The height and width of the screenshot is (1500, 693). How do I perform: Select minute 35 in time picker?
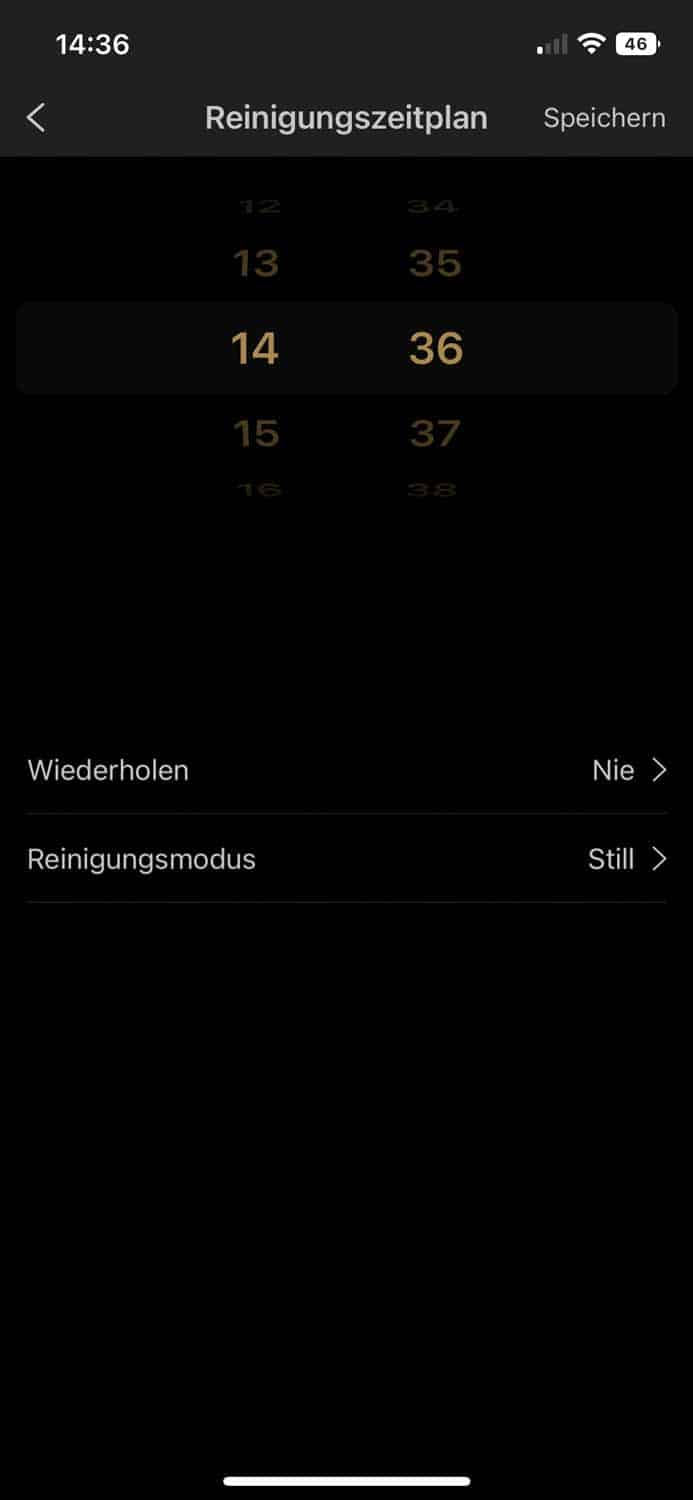pyautogui.click(x=435, y=264)
